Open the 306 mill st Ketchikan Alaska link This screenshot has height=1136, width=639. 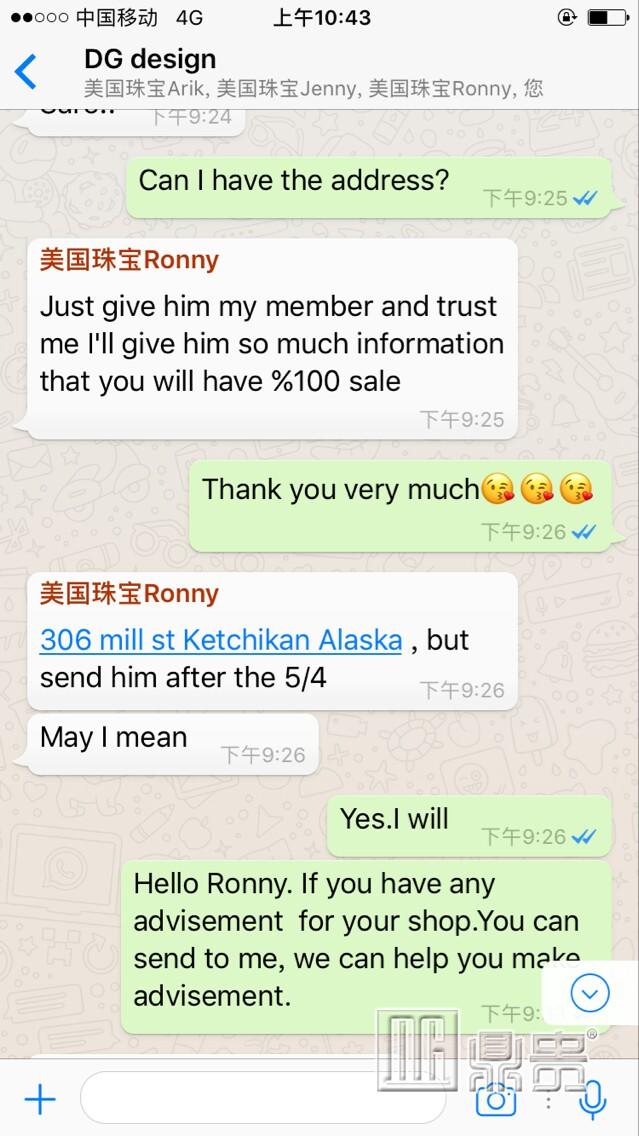[x=221, y=640]
